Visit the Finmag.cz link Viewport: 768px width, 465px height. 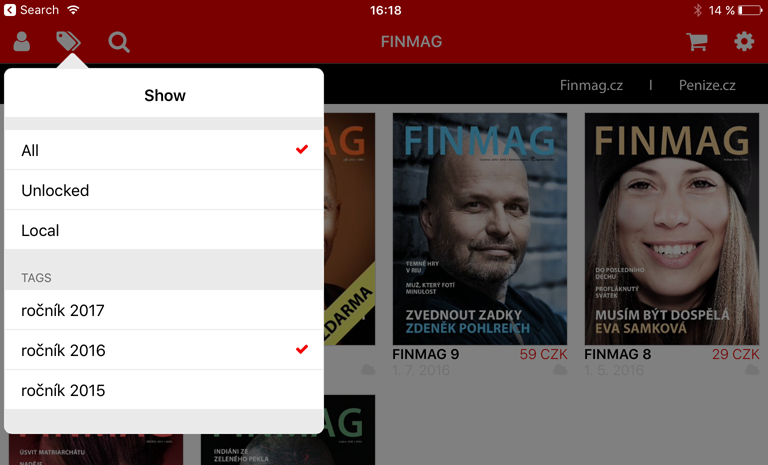point(591,85)
